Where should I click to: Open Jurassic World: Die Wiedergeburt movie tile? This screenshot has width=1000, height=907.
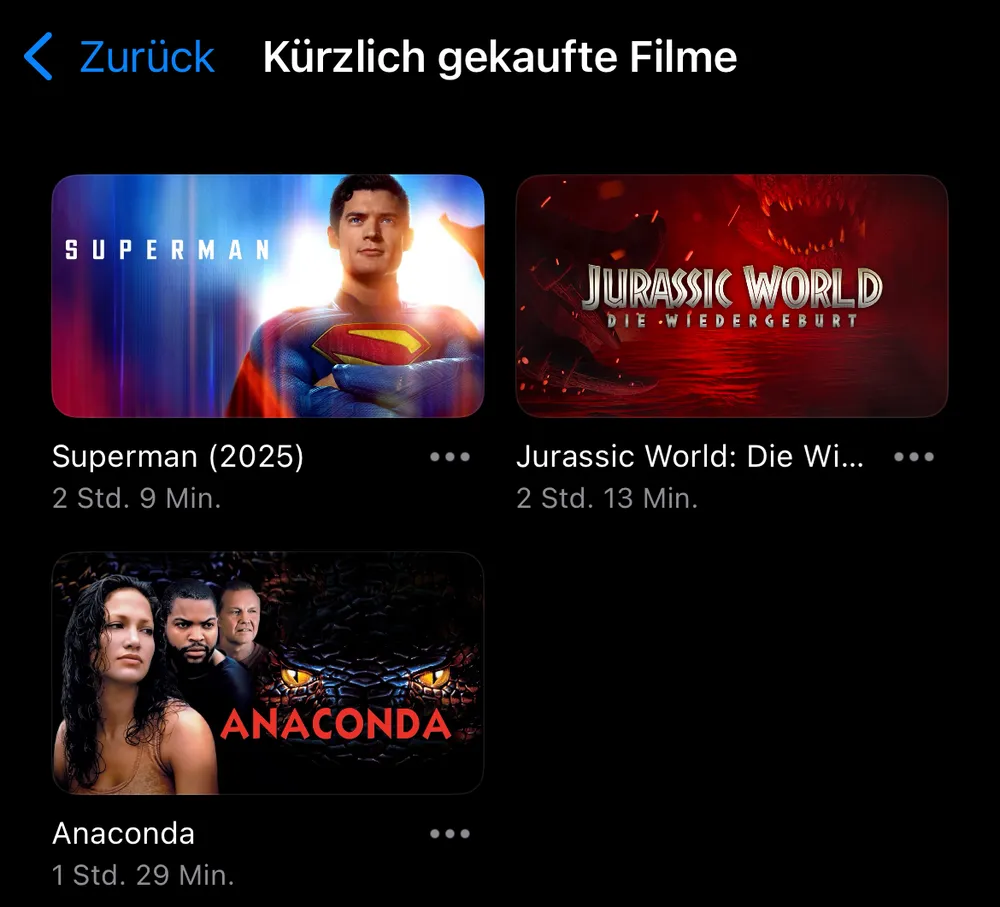[x=732, y=296]
